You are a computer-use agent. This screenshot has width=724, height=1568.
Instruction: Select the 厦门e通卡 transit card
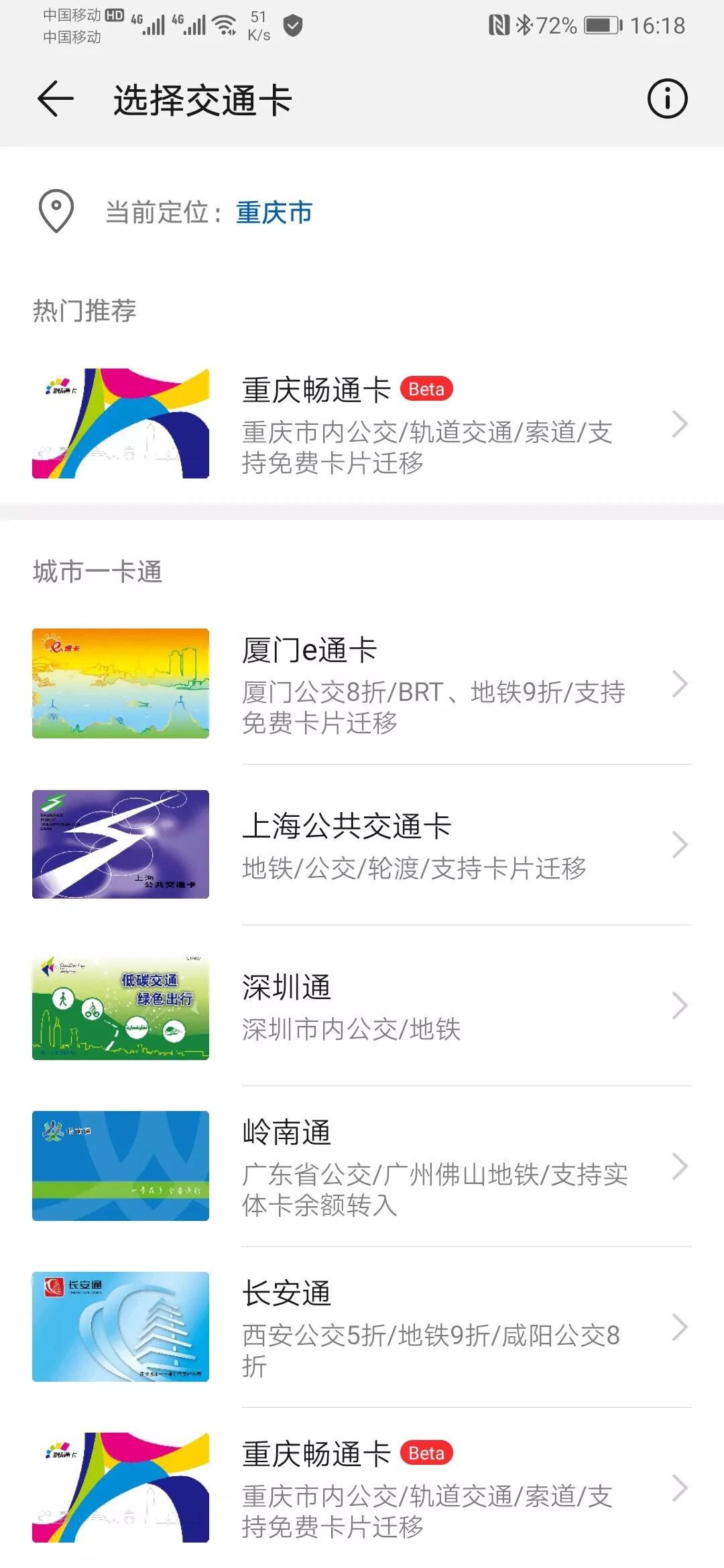[362, 684]
